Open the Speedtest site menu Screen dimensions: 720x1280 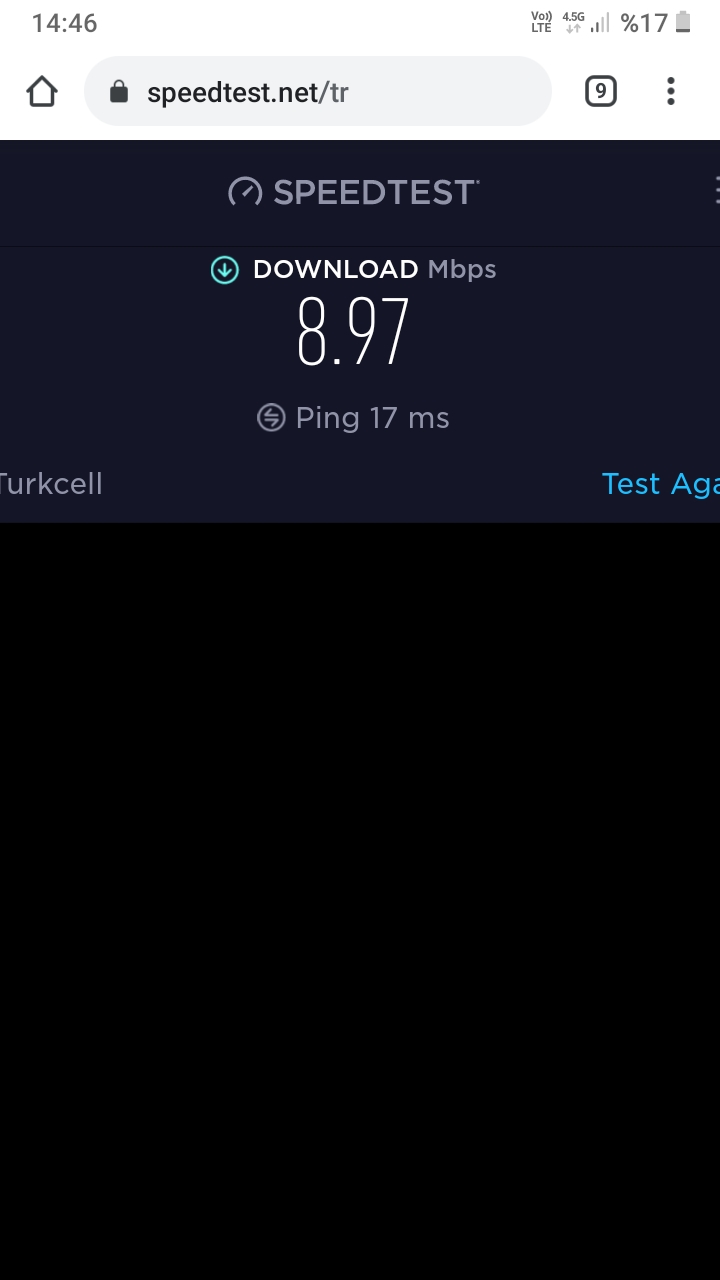pyautogui.click(x=716, y=190)
